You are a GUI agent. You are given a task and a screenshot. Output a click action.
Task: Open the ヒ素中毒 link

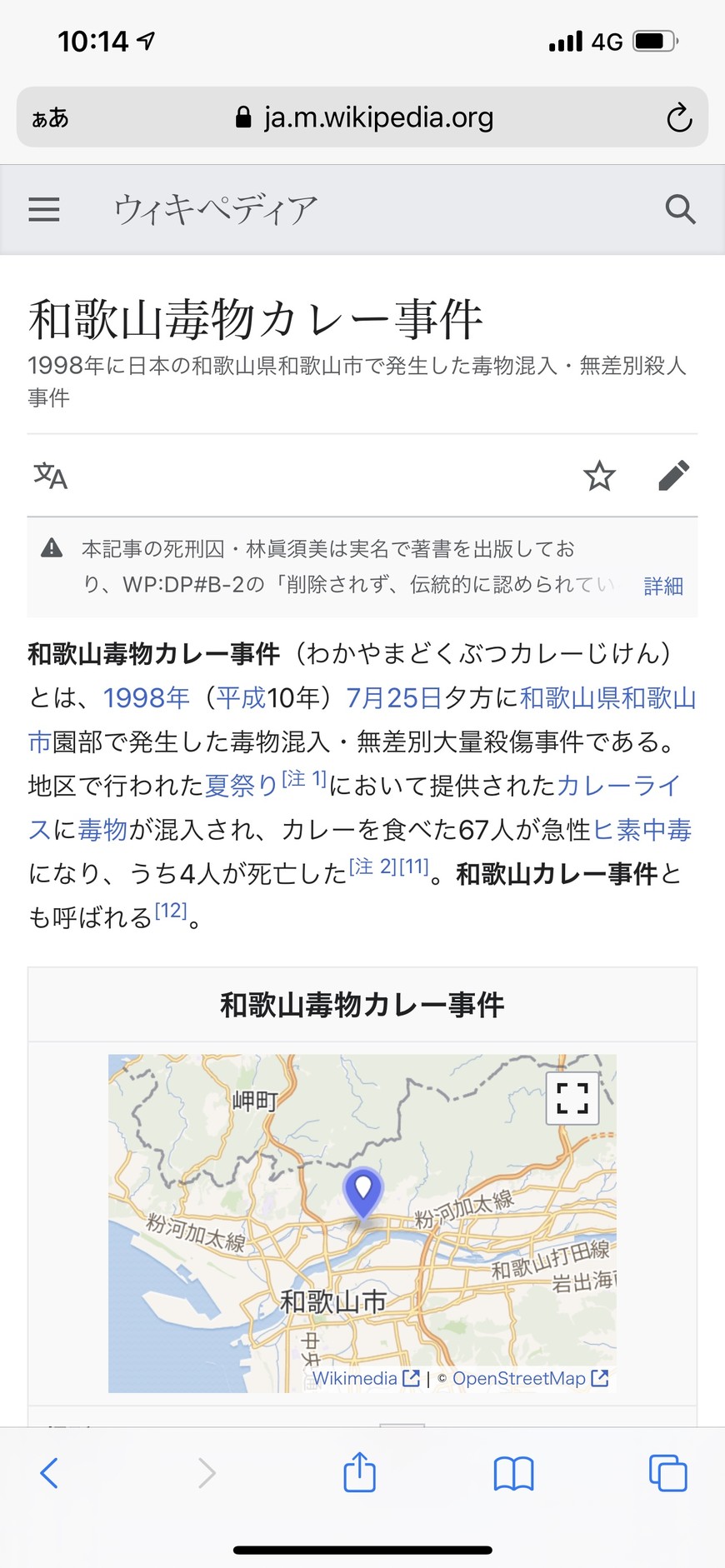[642, 830]
